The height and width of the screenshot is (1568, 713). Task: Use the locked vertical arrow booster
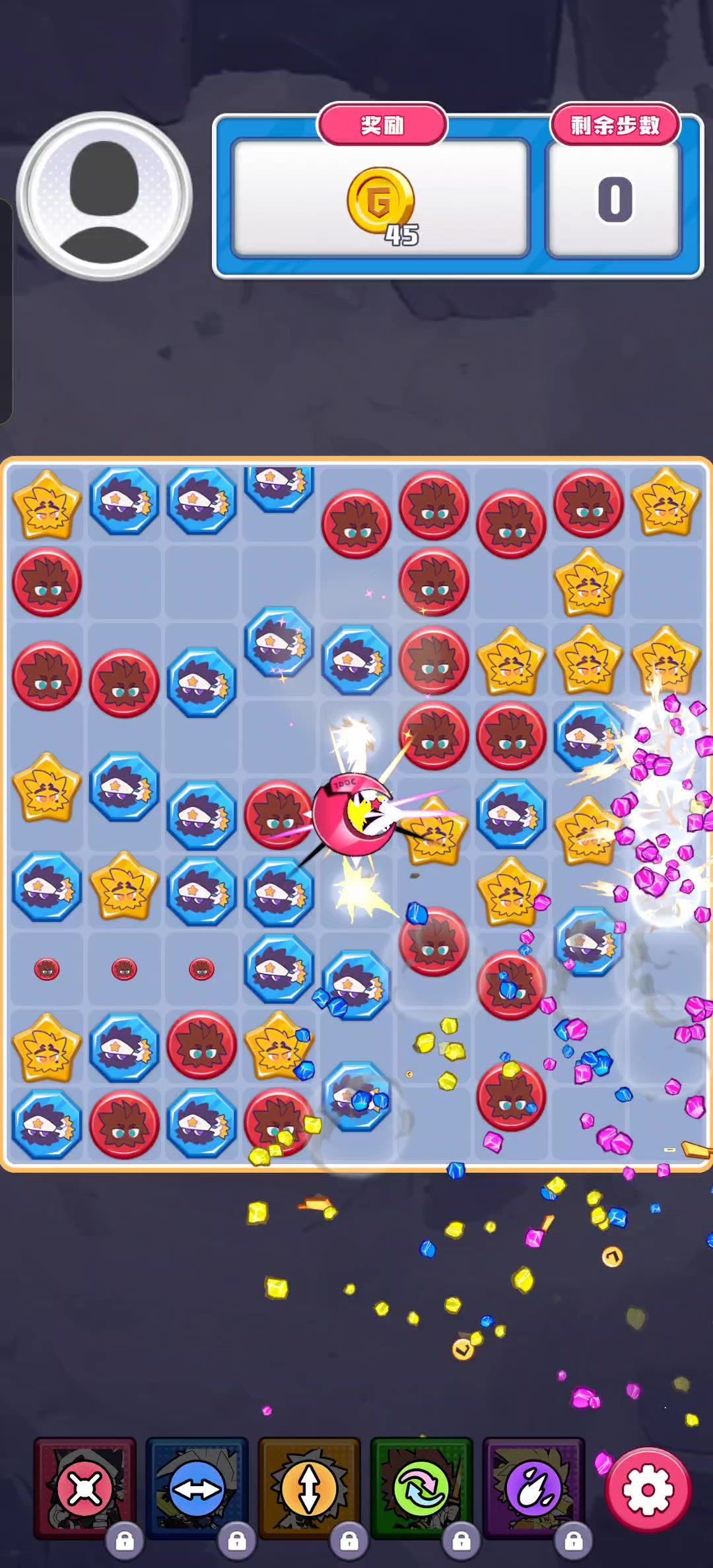pyautogui.click(x=309, y=1489)
